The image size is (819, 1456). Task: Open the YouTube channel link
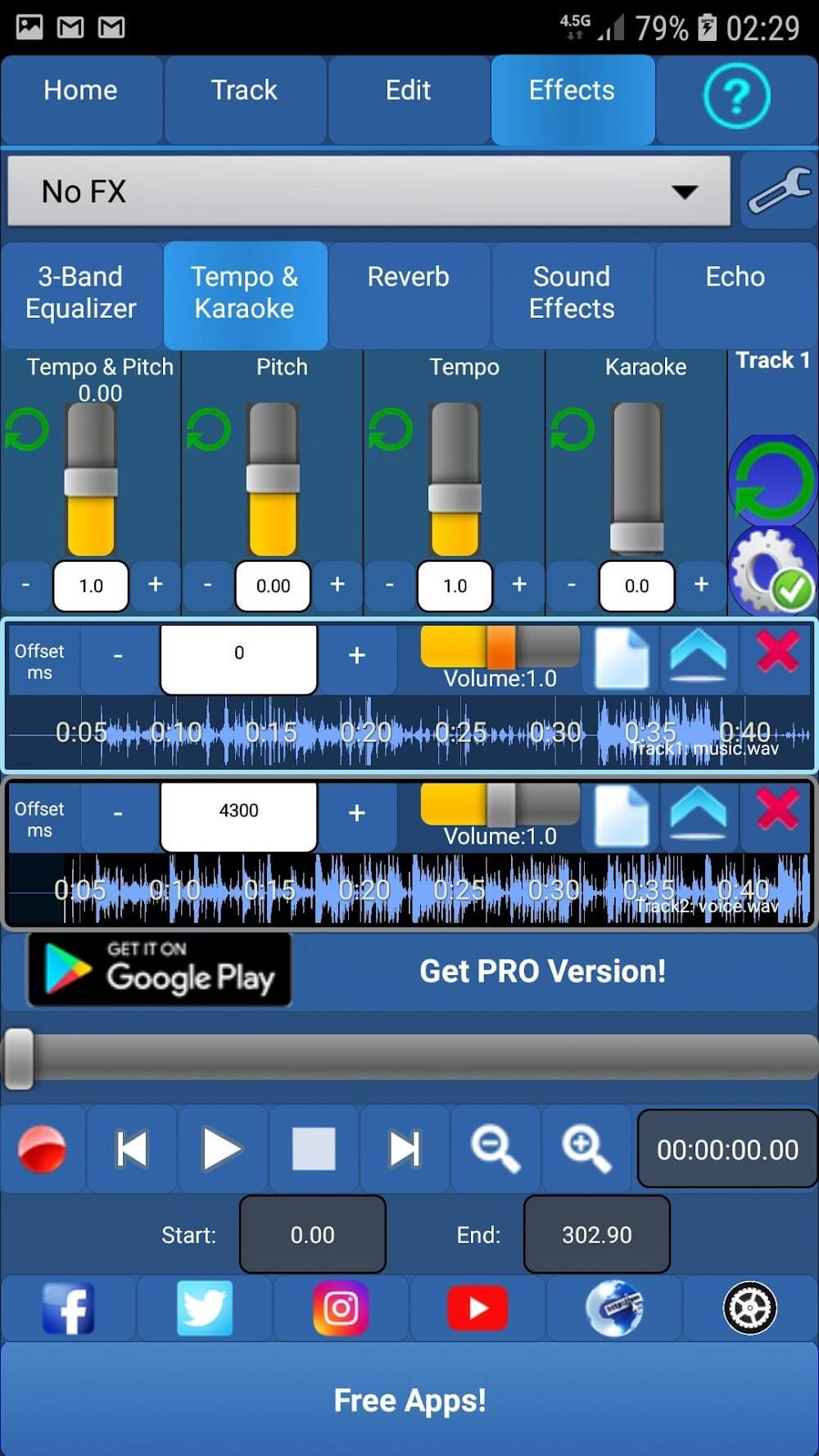click(x=477, y=1308)
